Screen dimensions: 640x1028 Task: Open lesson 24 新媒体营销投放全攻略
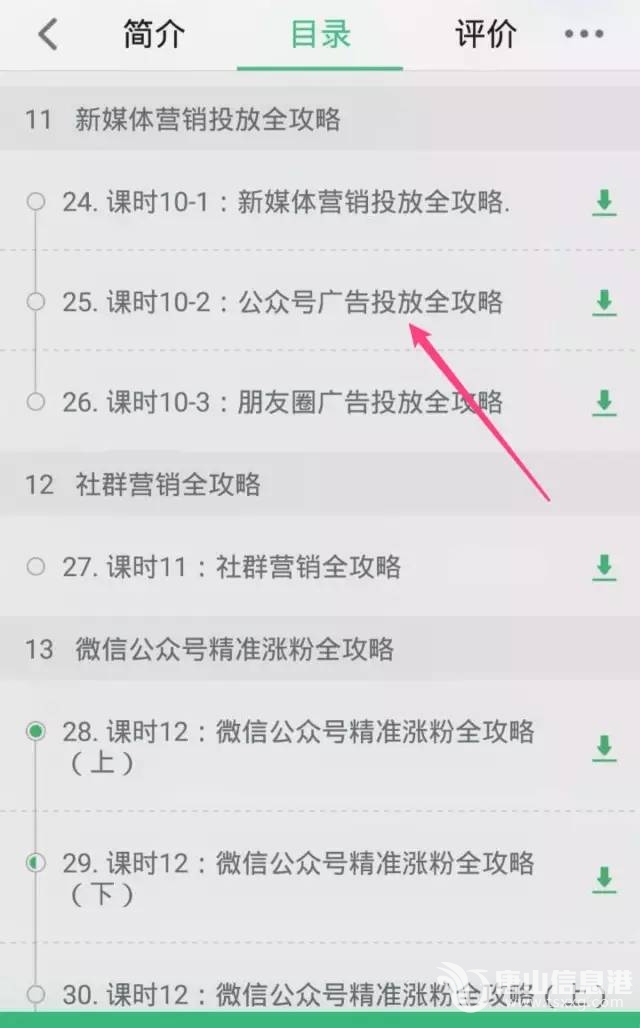point(286,202)
